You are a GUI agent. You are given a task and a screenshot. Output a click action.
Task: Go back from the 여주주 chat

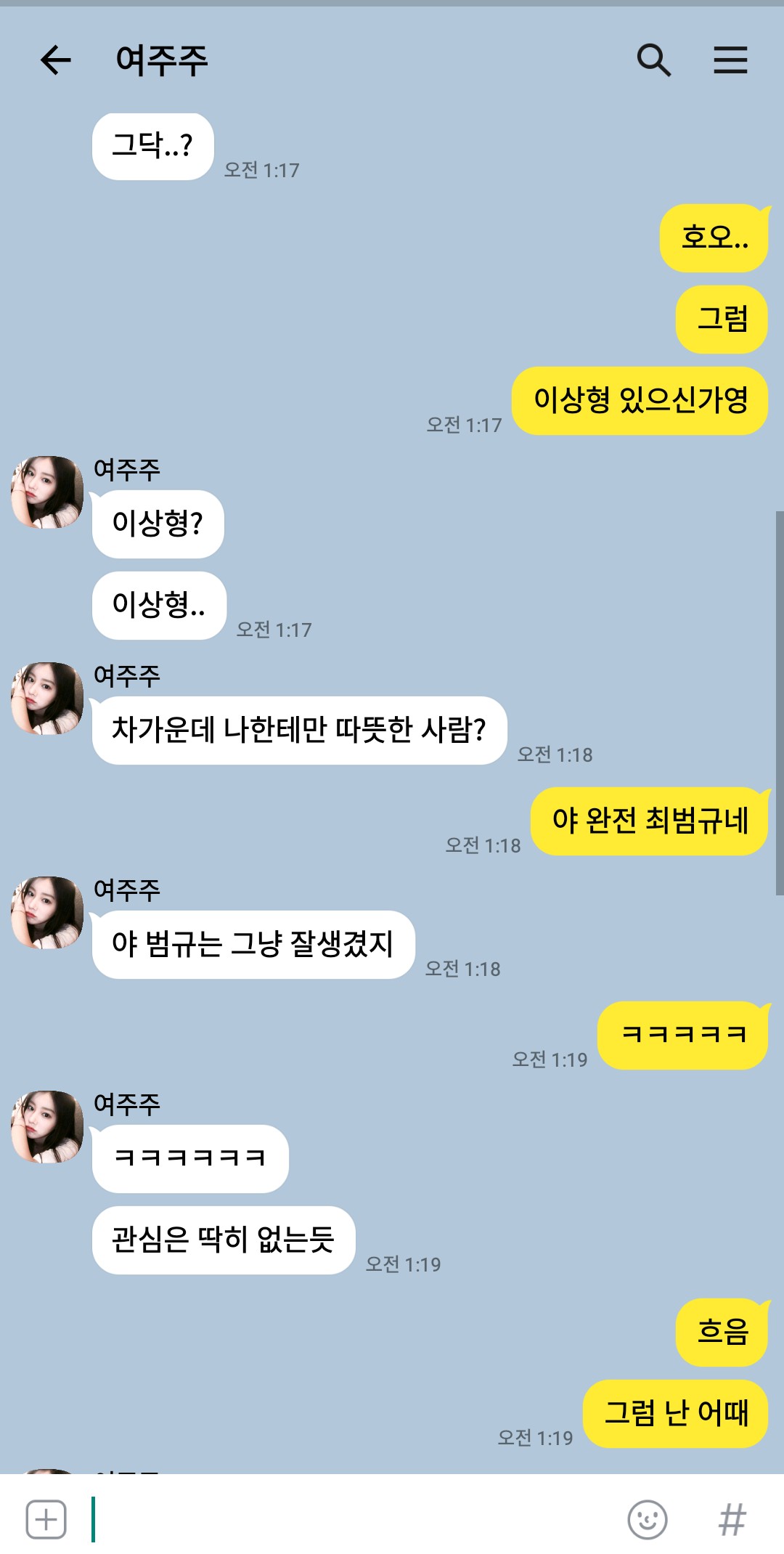click(56, 60)
